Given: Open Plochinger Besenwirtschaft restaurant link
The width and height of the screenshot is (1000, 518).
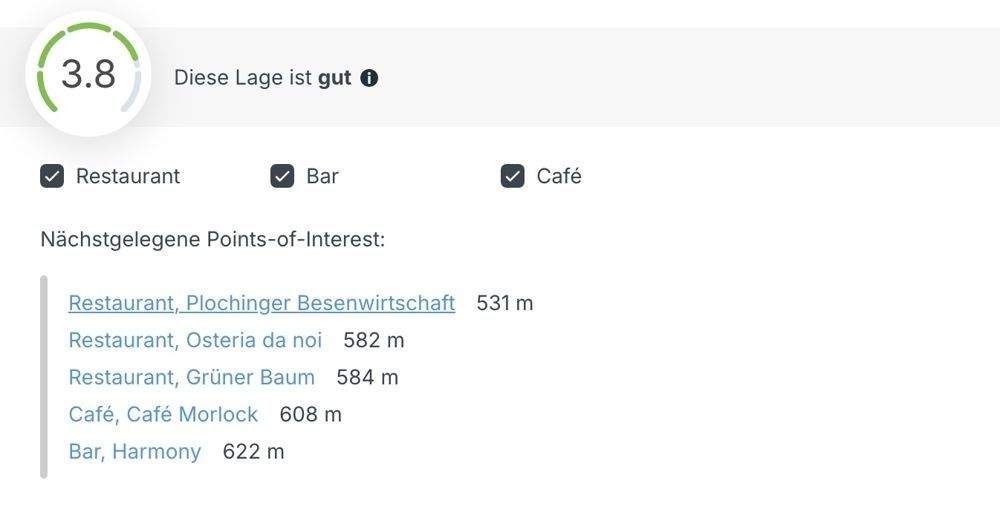Looking at the screenshot, I should 261,303.
